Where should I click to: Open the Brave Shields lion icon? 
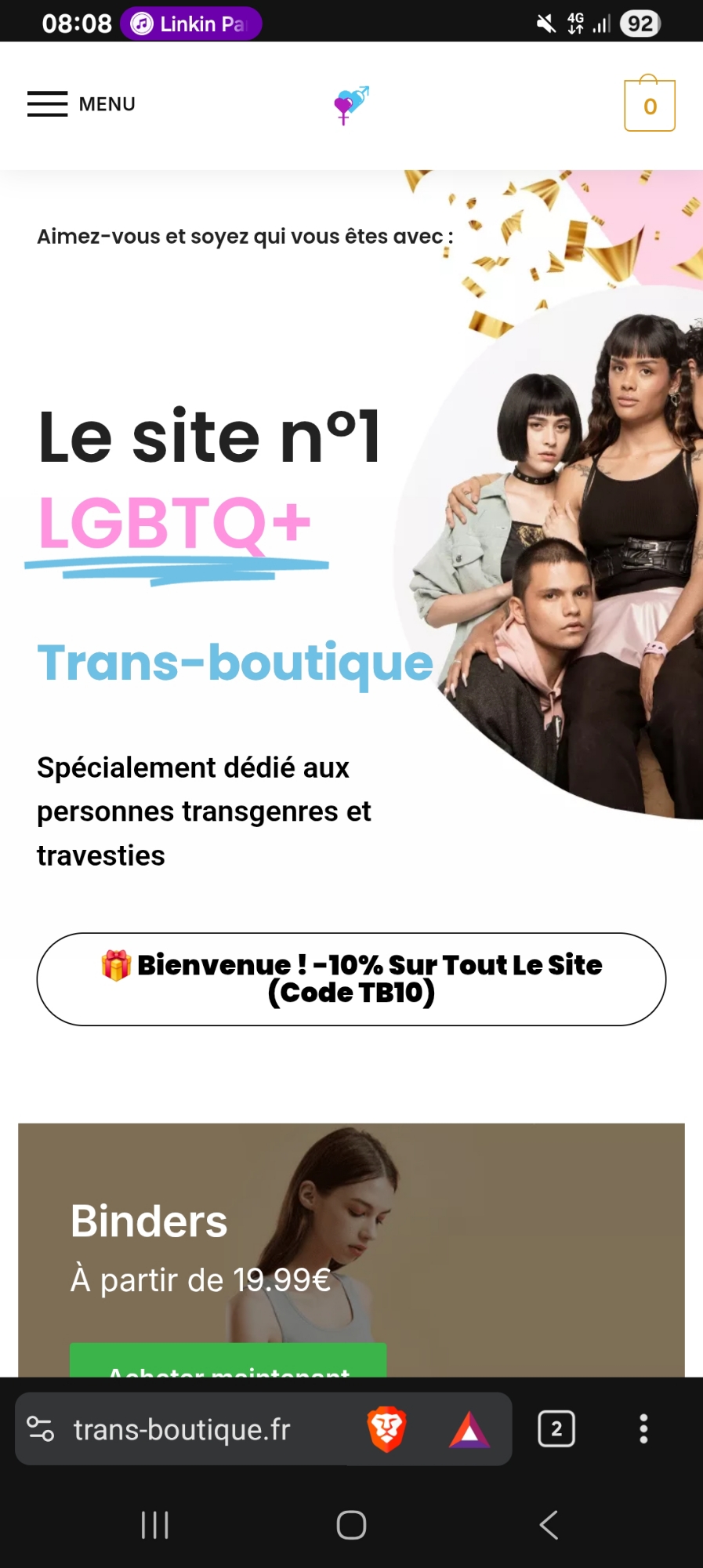tap(386, 1429)
